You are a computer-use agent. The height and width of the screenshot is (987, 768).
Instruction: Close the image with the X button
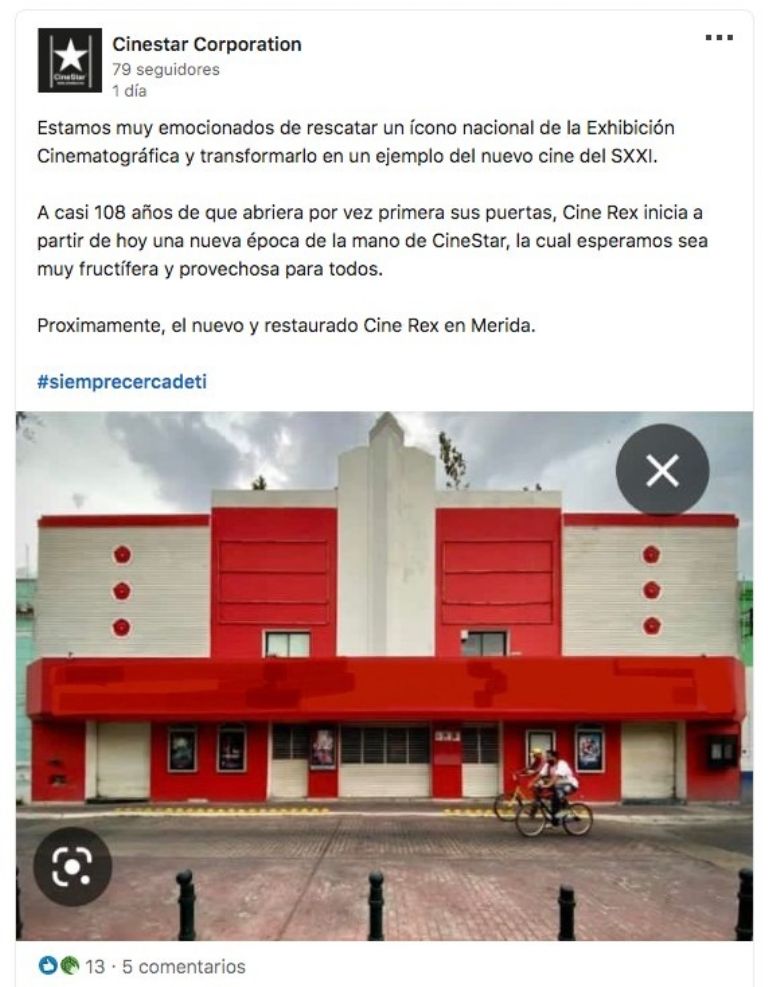pyautogui.click(x=662, y=470)
